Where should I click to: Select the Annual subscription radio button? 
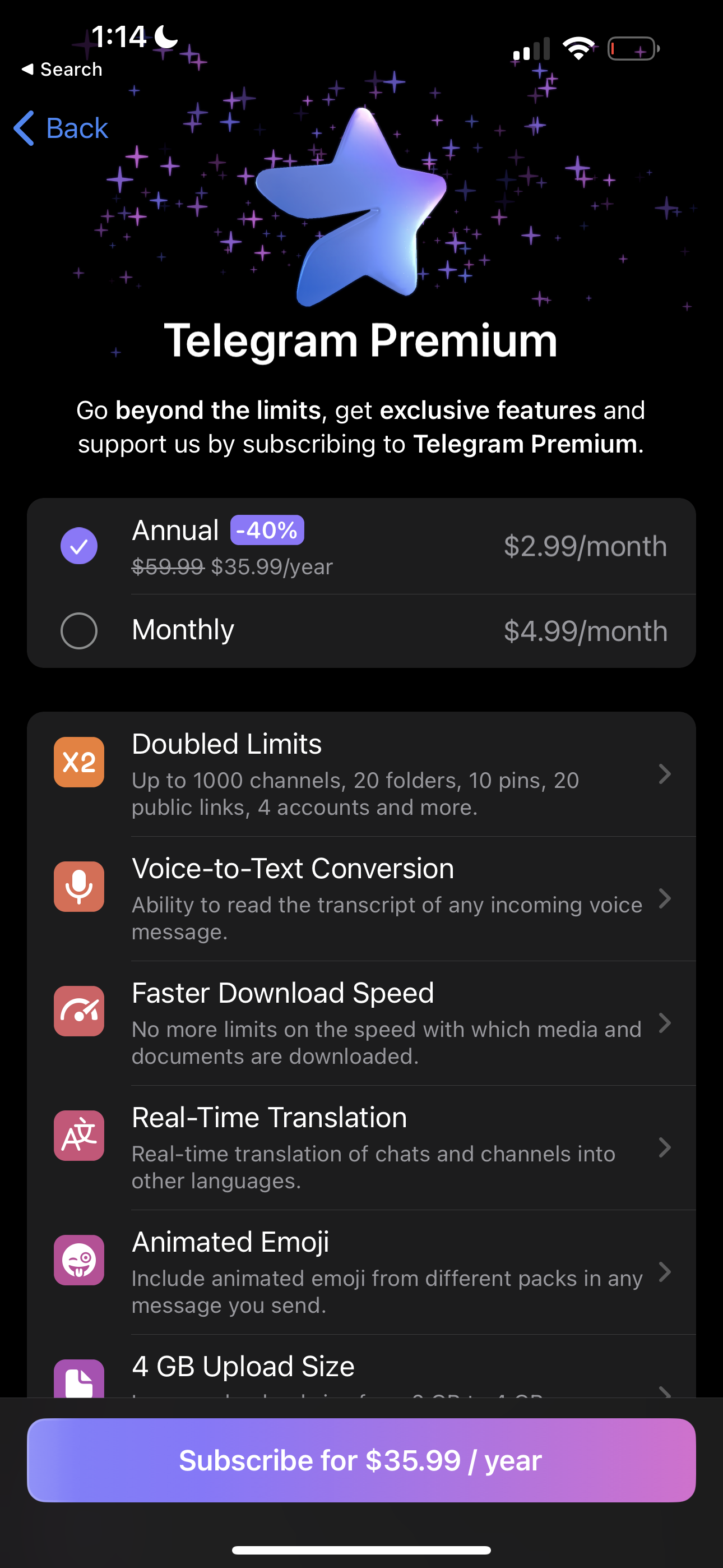[79, 546]
